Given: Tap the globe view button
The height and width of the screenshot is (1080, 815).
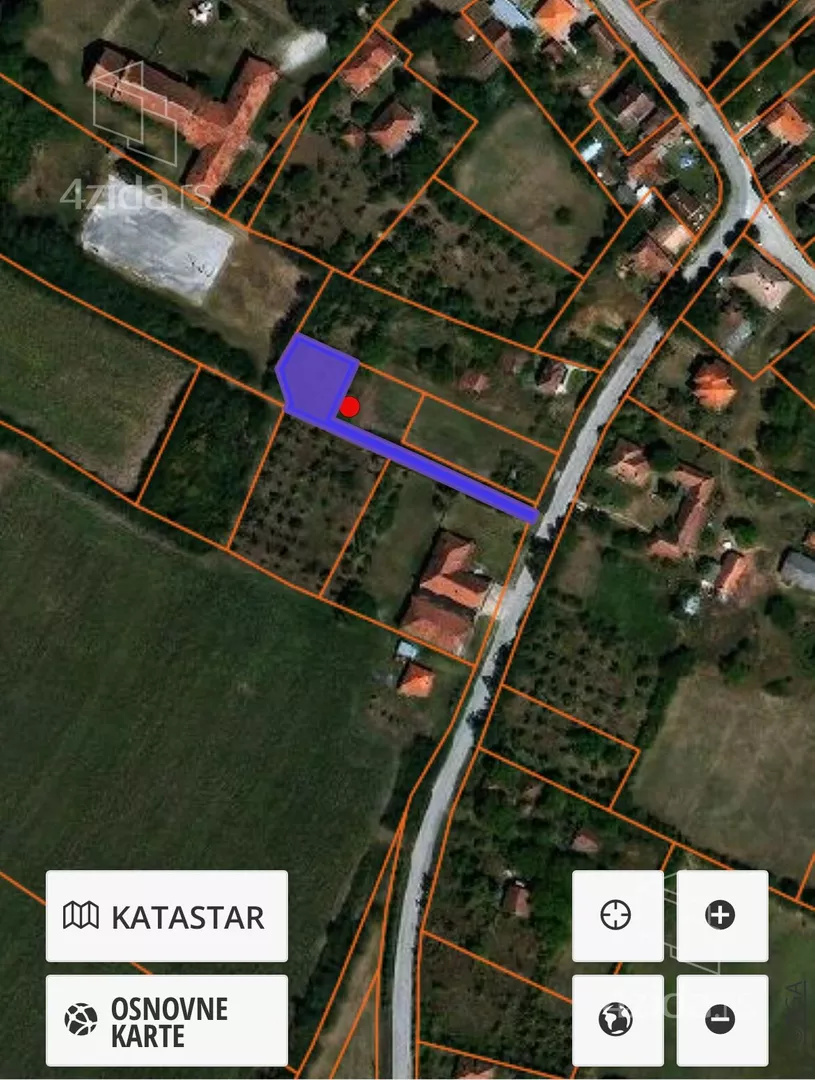Looking at the screenshot, I should [617, 1020].
